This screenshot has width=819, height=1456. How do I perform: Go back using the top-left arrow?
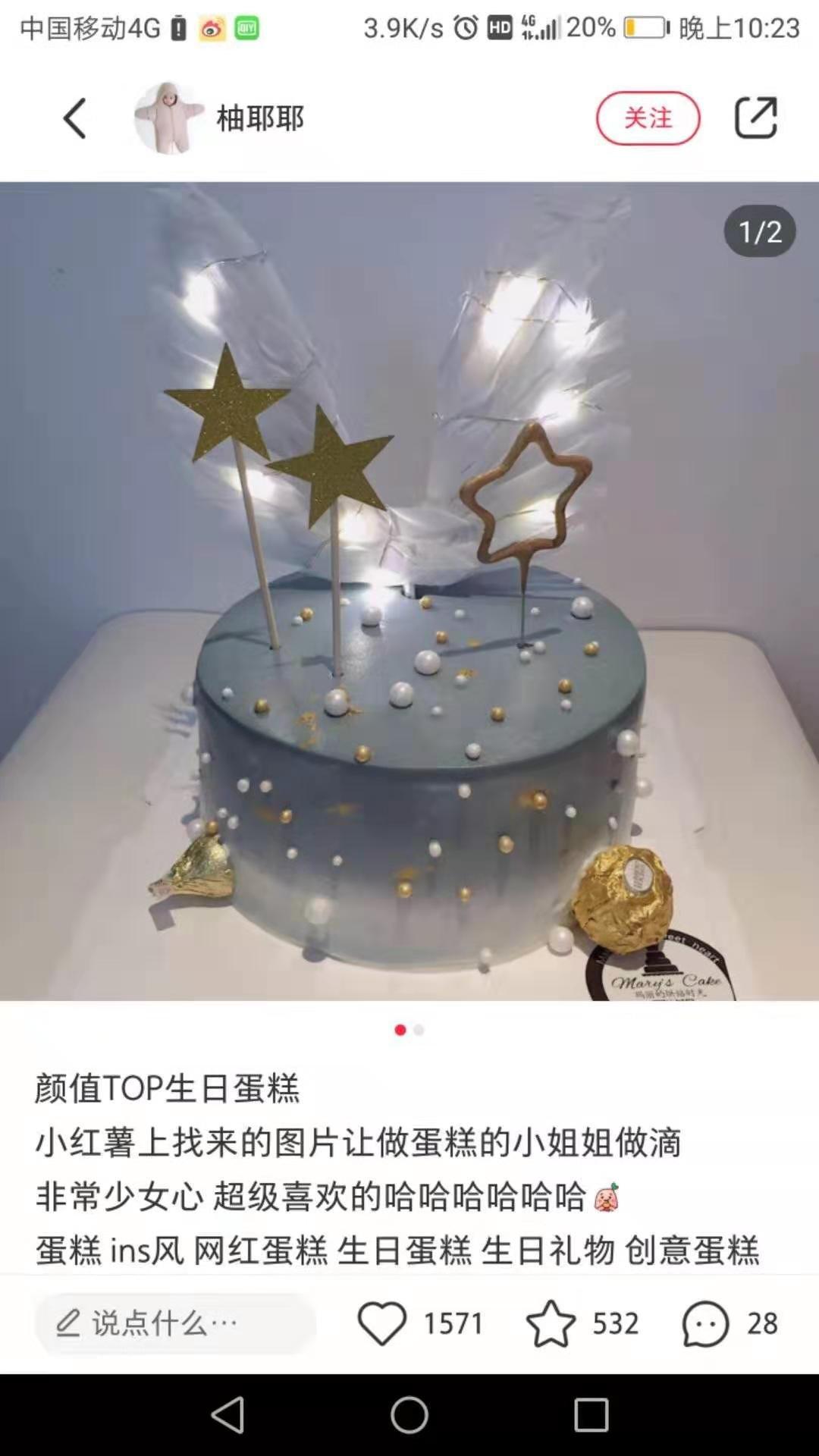74,118
